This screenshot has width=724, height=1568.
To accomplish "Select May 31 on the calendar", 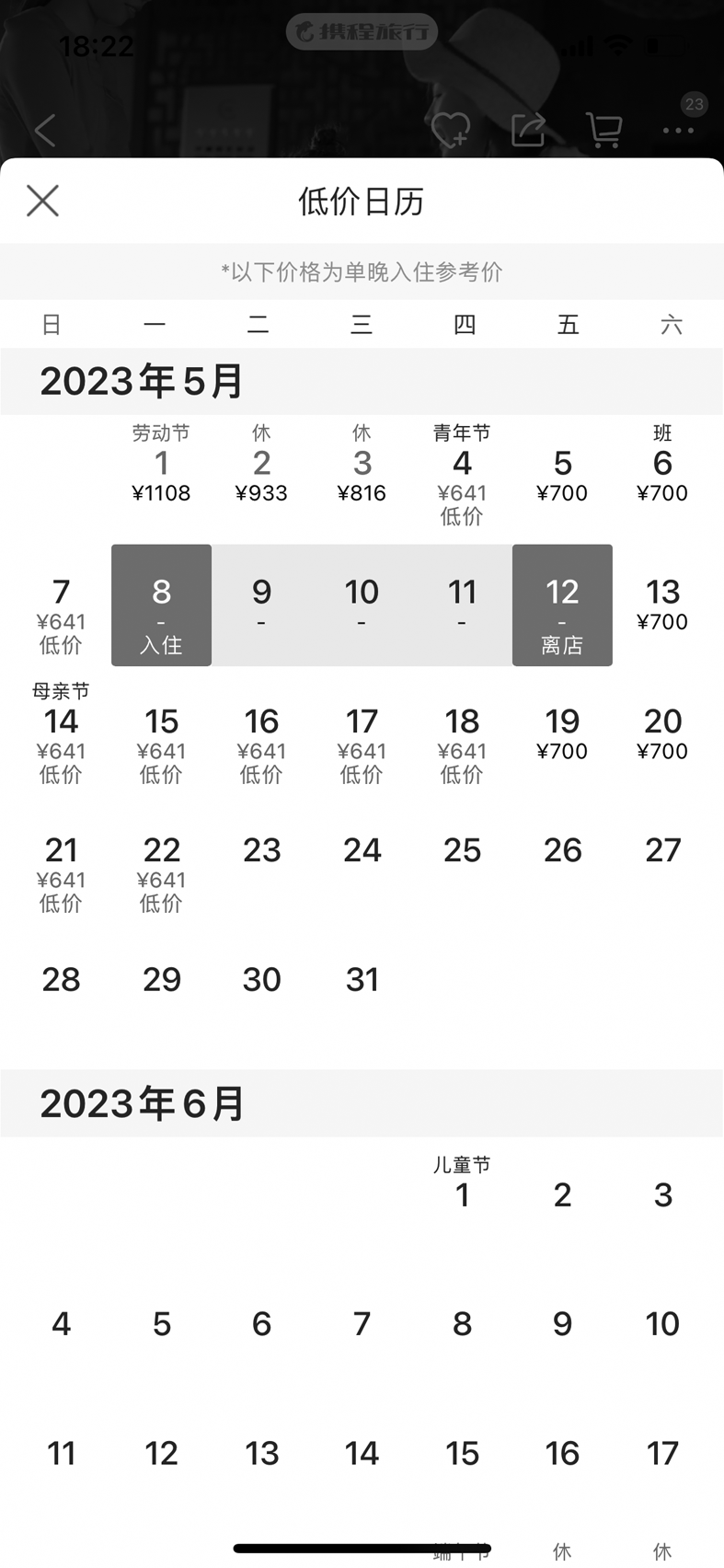I will [362, 979].
